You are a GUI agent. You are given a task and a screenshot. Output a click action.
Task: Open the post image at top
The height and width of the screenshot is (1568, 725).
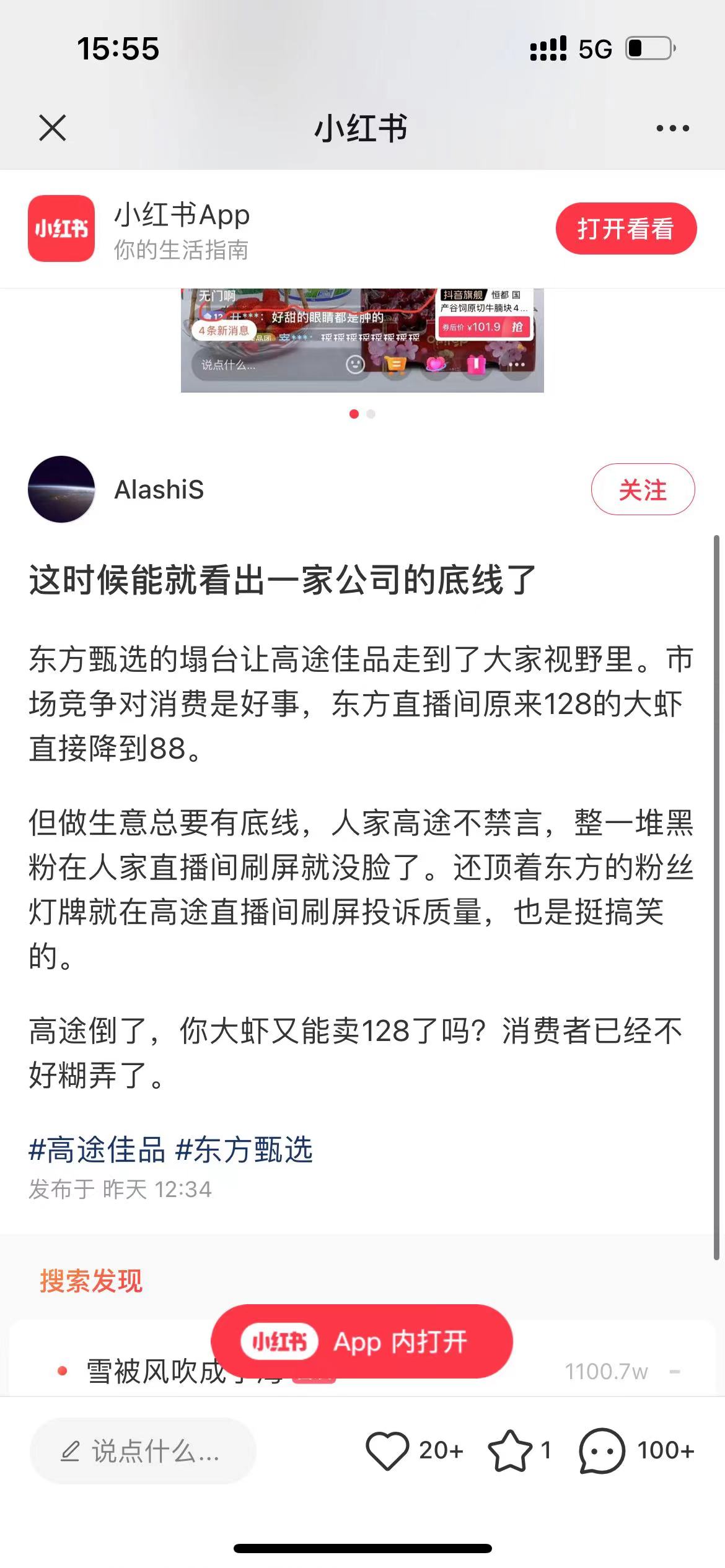click(362, 340)
